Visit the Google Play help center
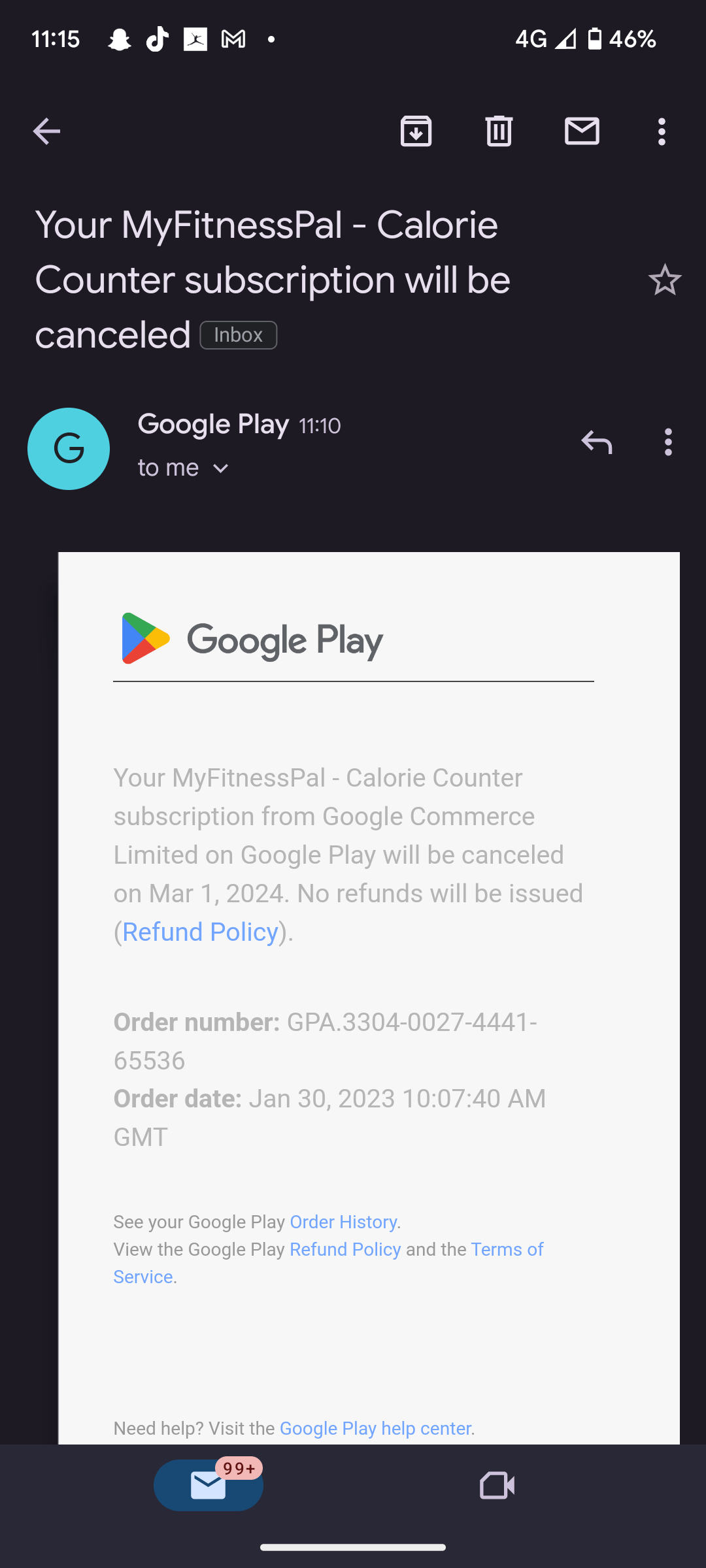 click(375, 1428)
